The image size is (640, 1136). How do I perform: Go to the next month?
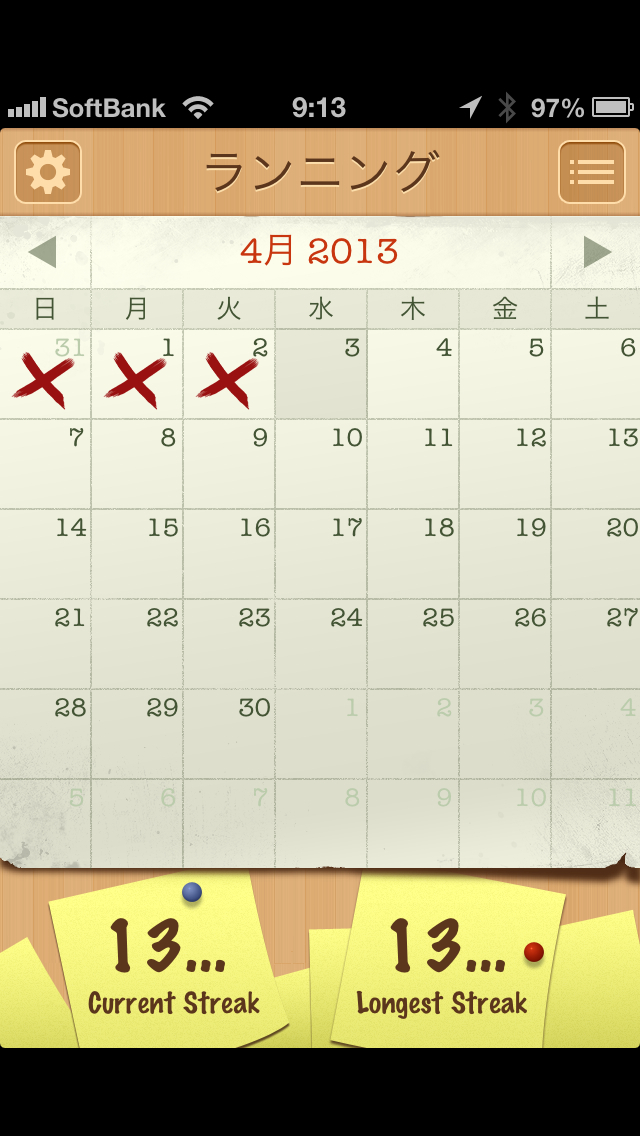[x=598, y=252]
